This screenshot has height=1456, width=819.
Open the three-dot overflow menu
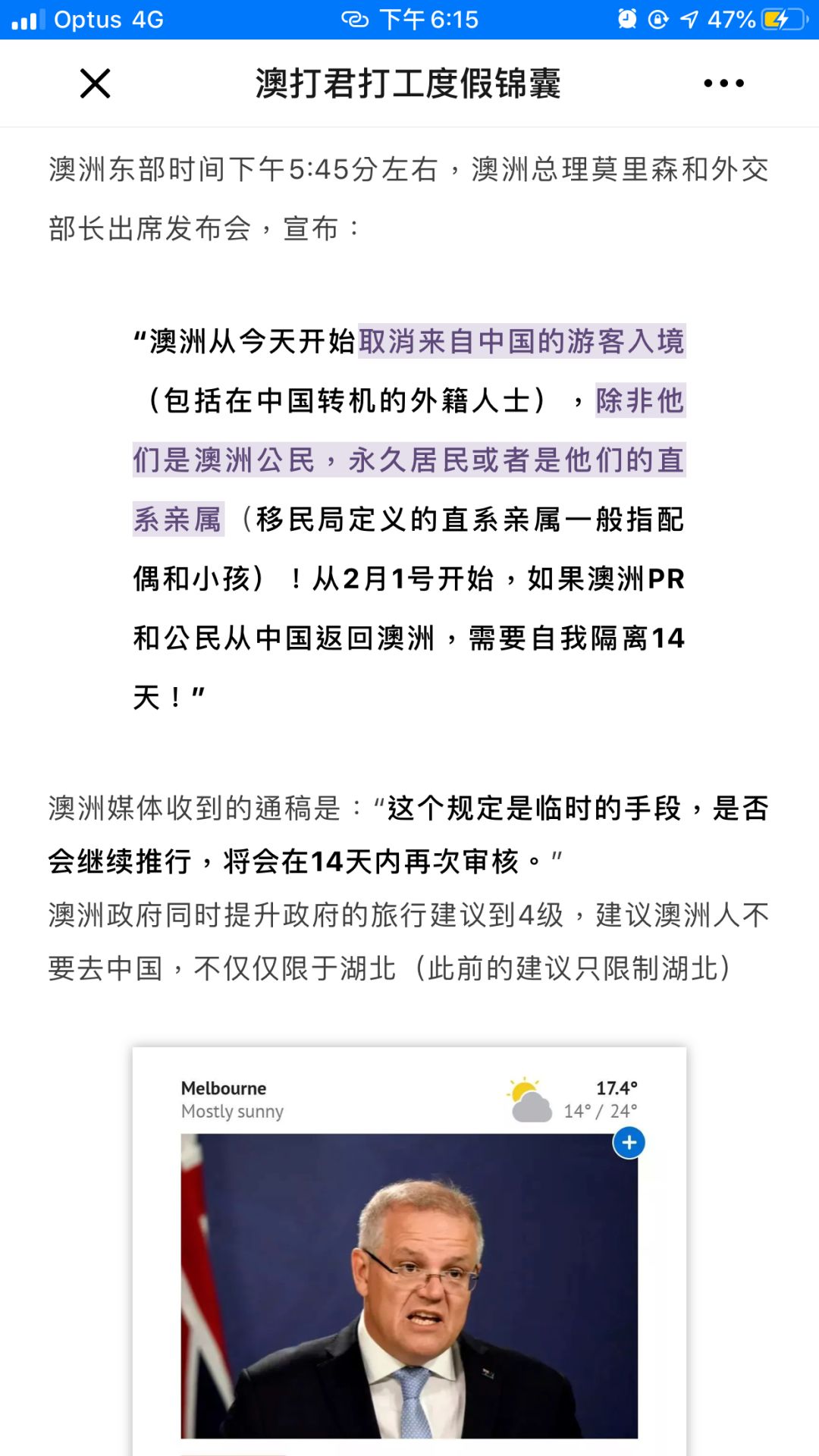click(x=723, y=83)
